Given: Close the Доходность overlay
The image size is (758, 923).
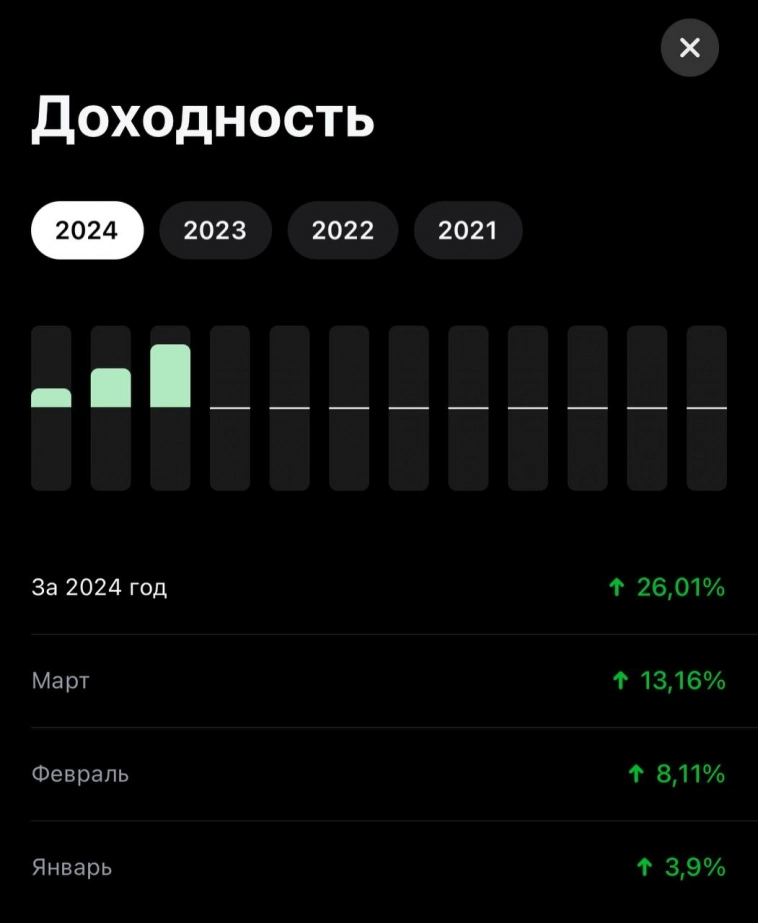Looking at the screenshot, I should tap(689, 47).
